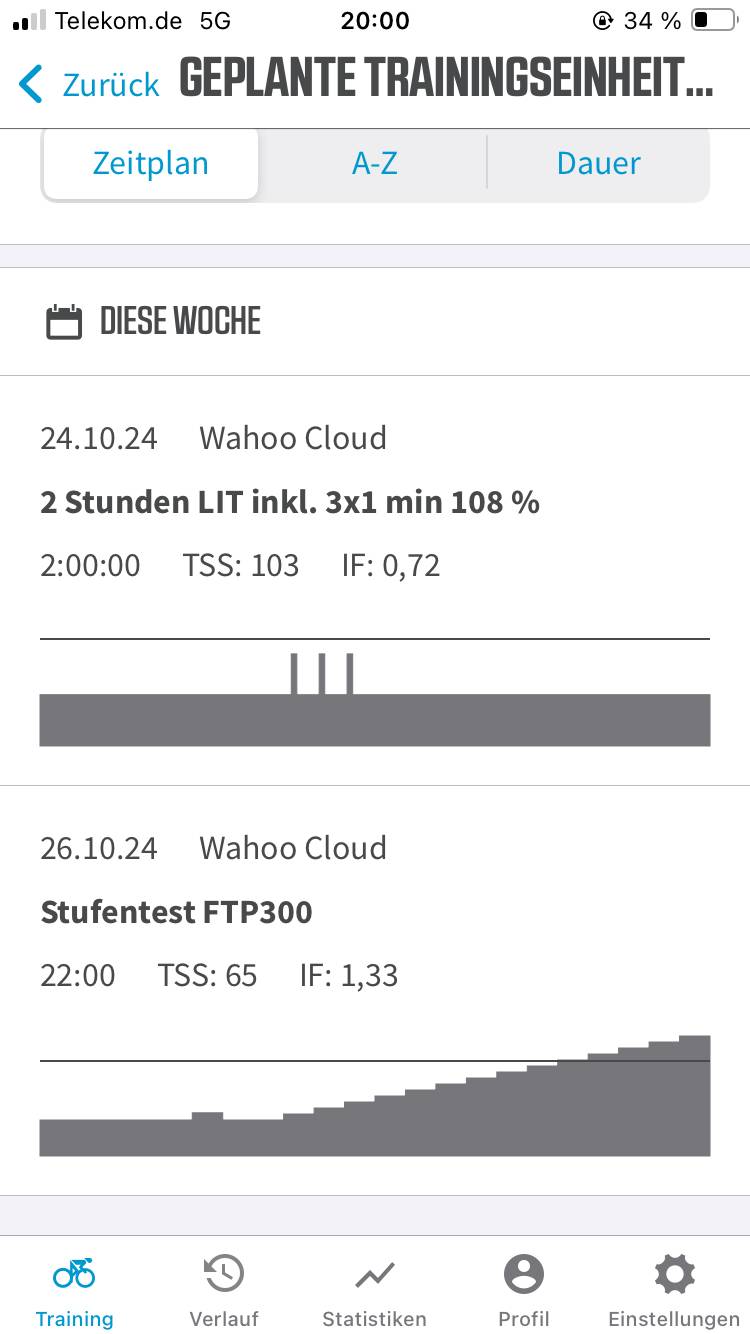Screen dimensions: 750x1334
Task: Select the Zeitplan sorting segment
Action: pyautogui.click(x=151, y=163)
